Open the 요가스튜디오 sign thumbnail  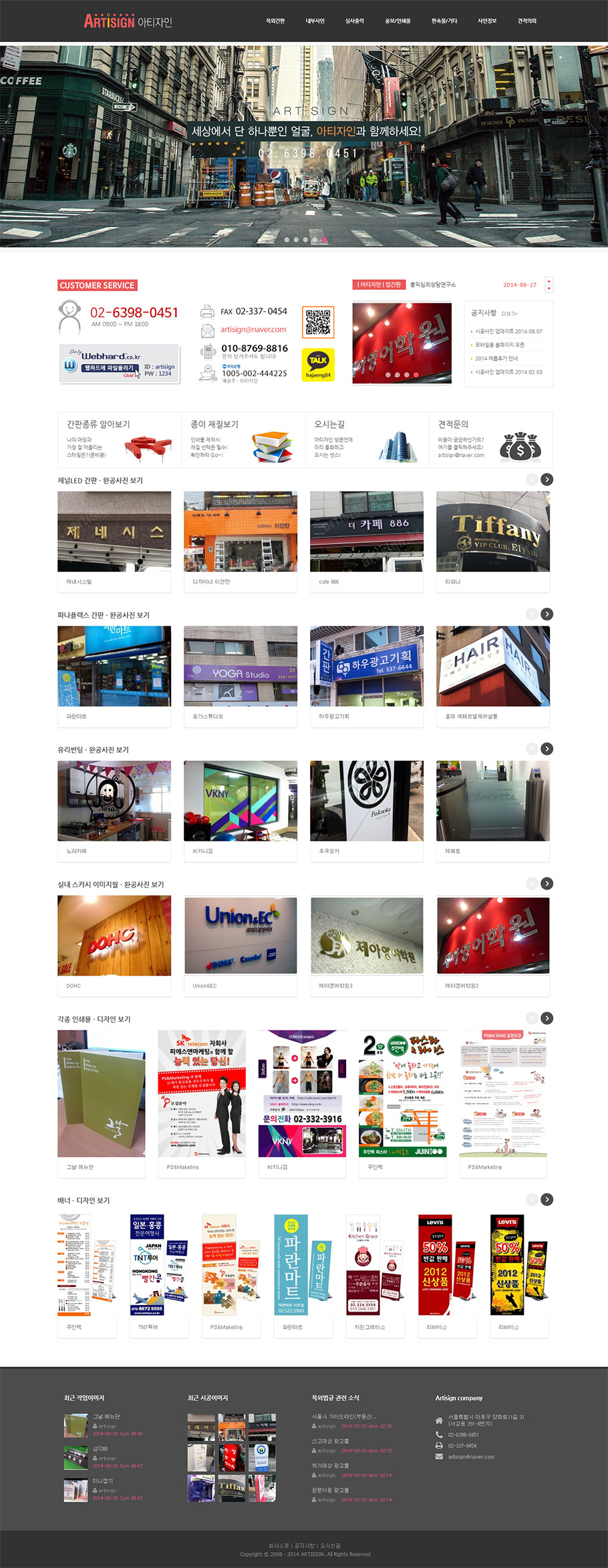click(241, 666)
